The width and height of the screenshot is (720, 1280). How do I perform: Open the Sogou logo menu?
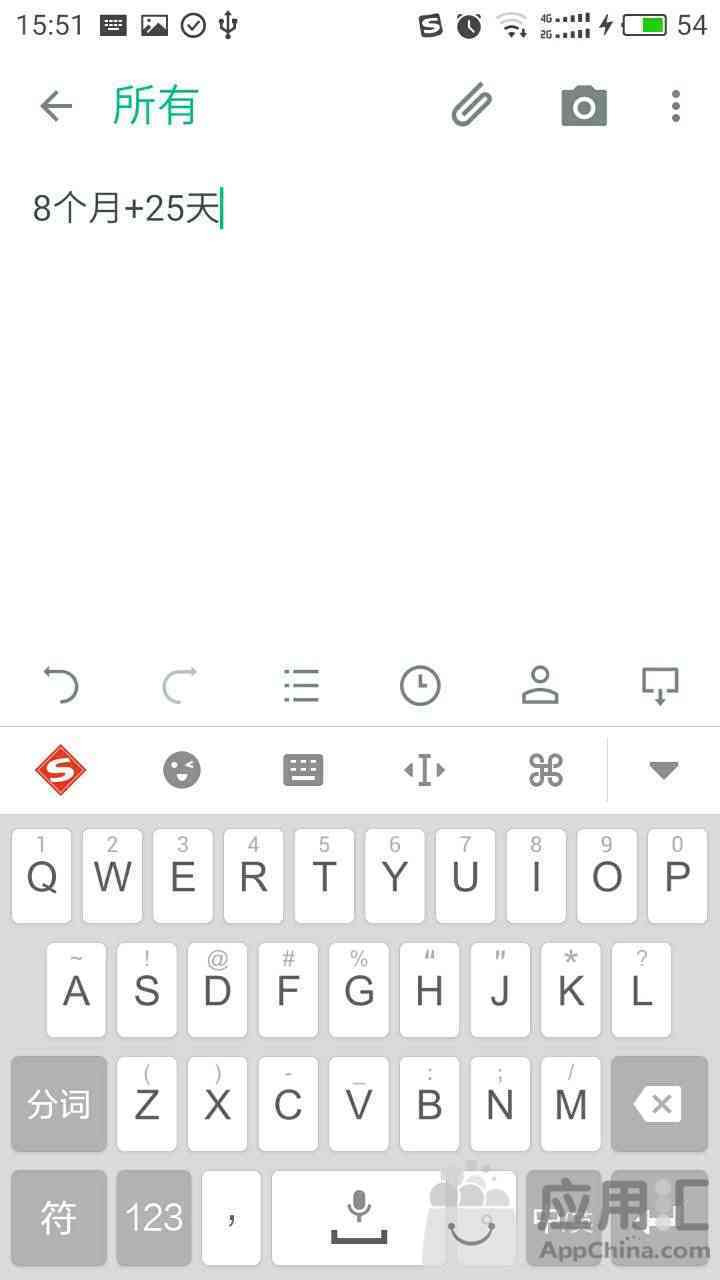click(x=61, y=770)
